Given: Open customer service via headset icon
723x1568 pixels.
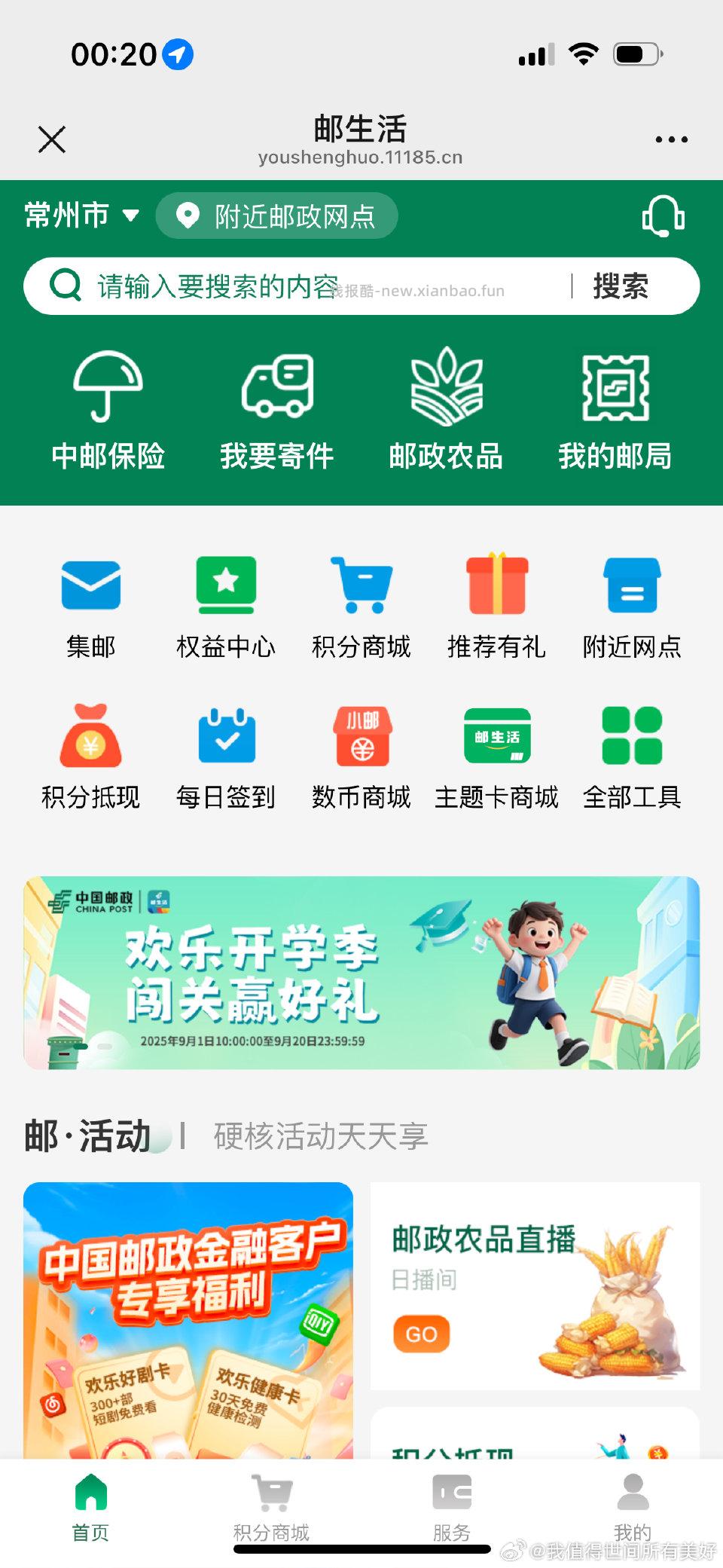Looking at the screenshot, I should point(661,216).
